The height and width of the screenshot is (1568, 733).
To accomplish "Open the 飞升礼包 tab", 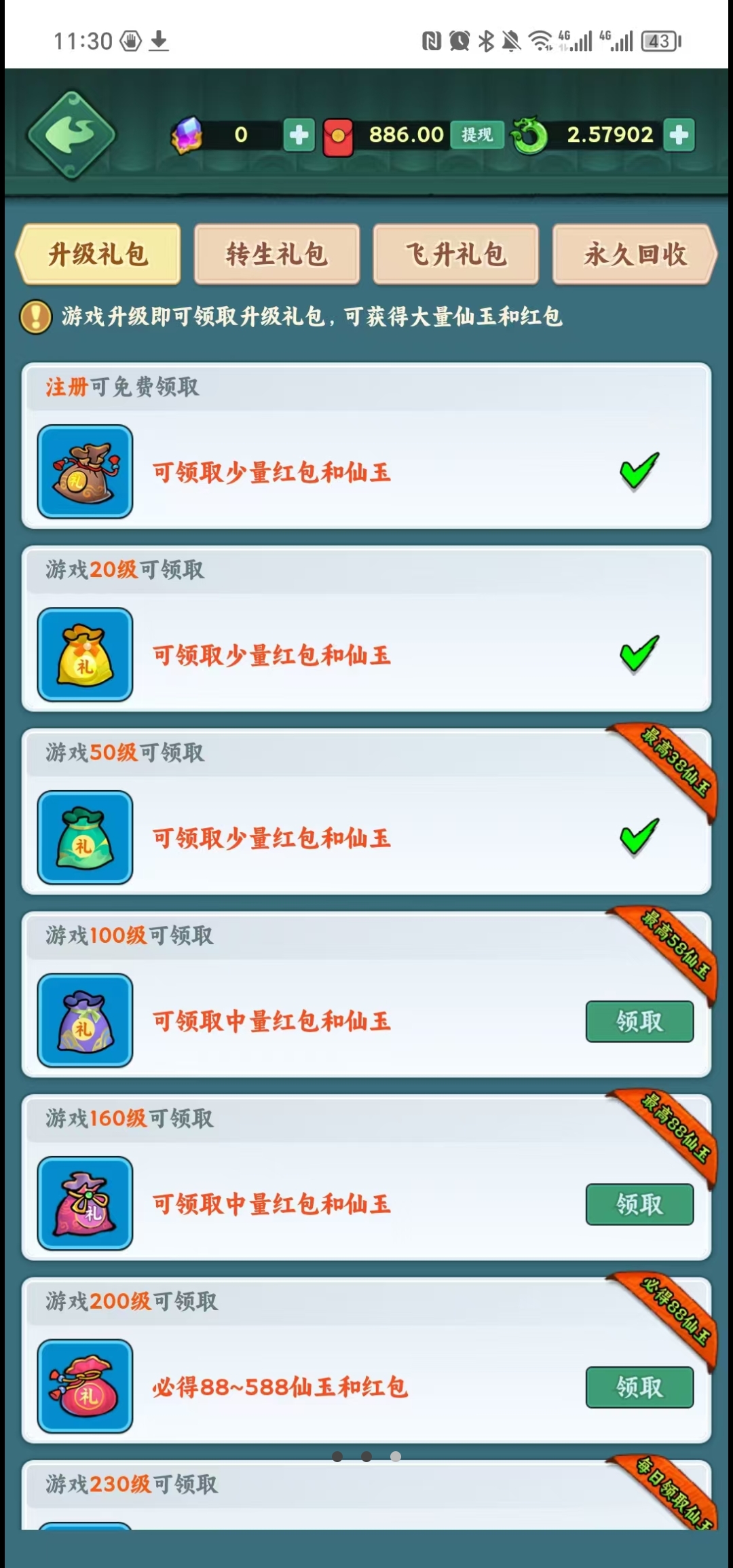I will pyautogui.click(x=456, y=255).
